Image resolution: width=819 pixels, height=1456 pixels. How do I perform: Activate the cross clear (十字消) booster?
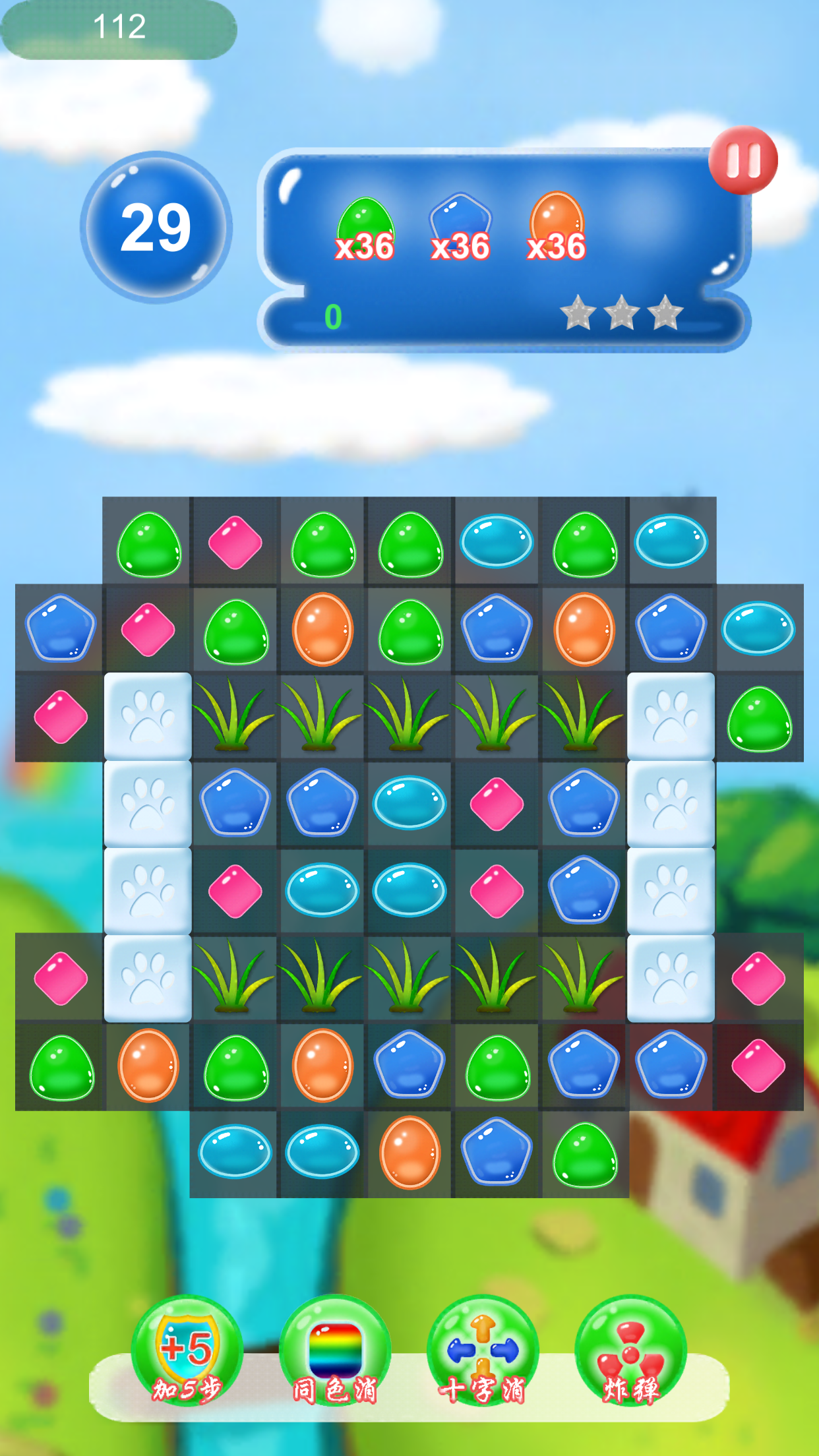point(483,1350)
